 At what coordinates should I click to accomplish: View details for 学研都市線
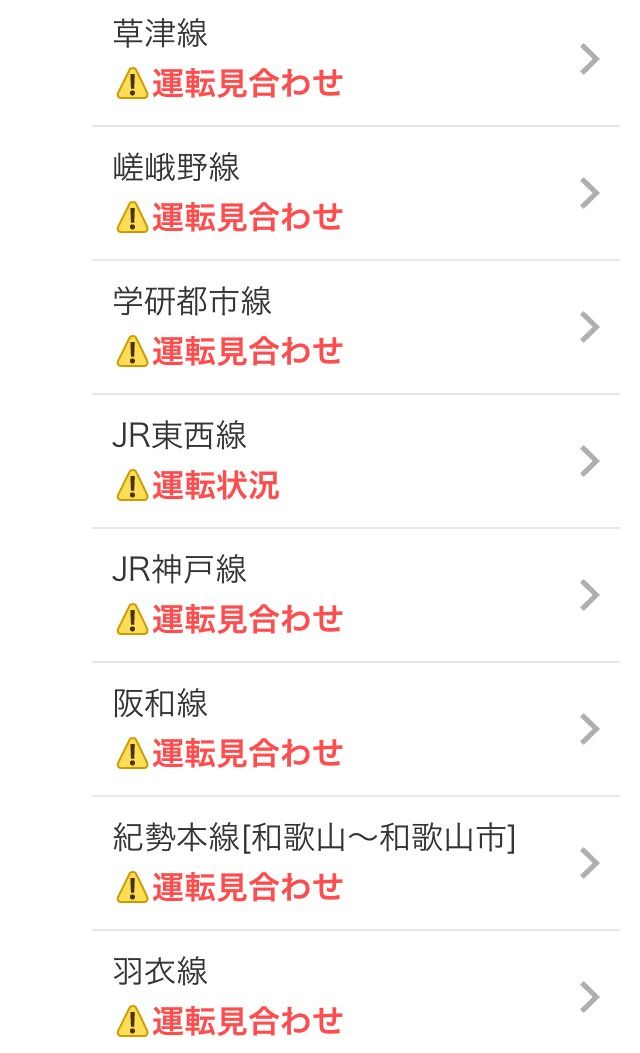(355, 327)
